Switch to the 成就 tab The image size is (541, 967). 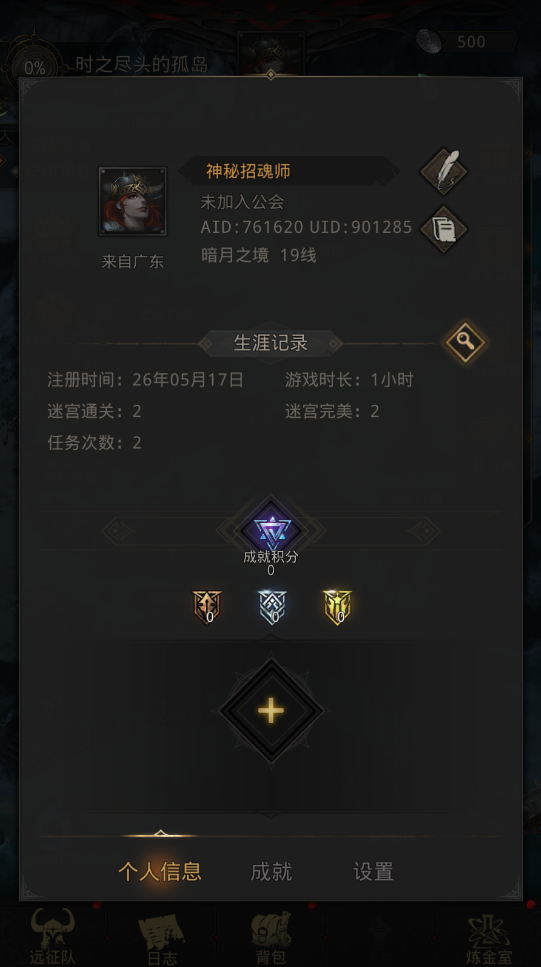point(271,871)
